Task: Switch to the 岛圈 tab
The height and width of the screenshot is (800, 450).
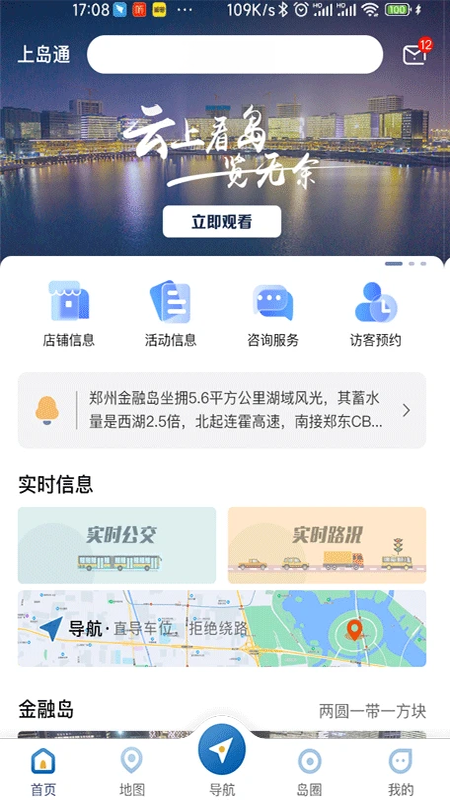Action: click(310, 771)
